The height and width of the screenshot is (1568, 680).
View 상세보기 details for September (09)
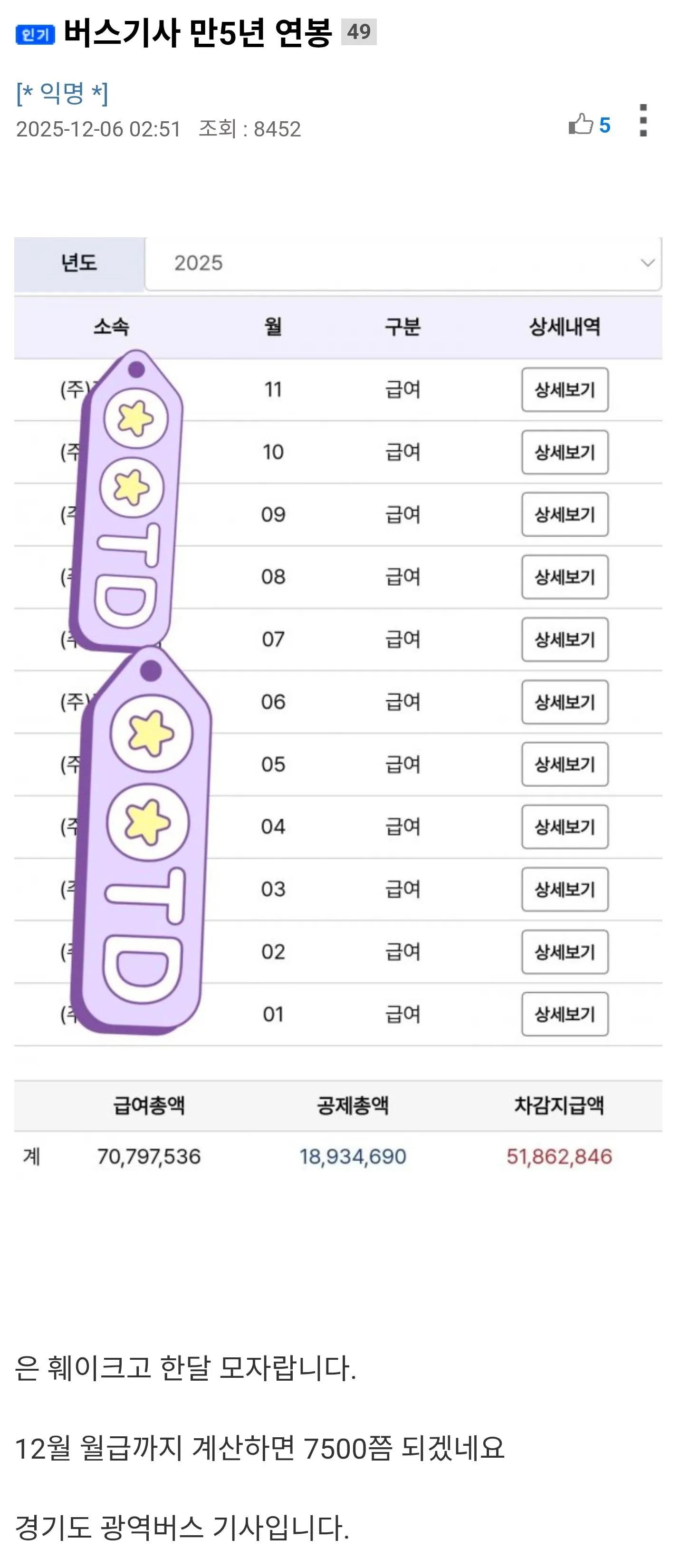click(565, 515)
